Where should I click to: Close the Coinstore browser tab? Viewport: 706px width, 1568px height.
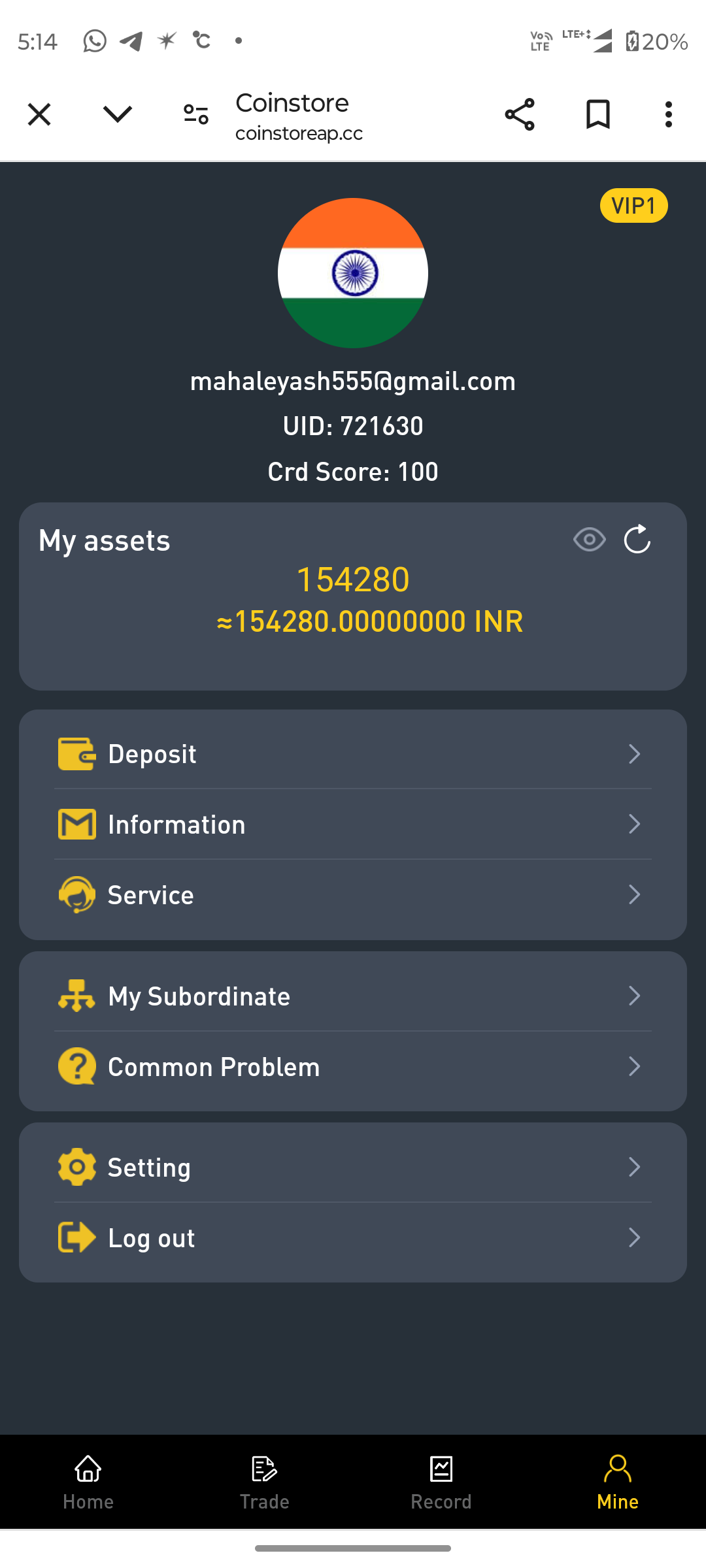click(39, 115)
